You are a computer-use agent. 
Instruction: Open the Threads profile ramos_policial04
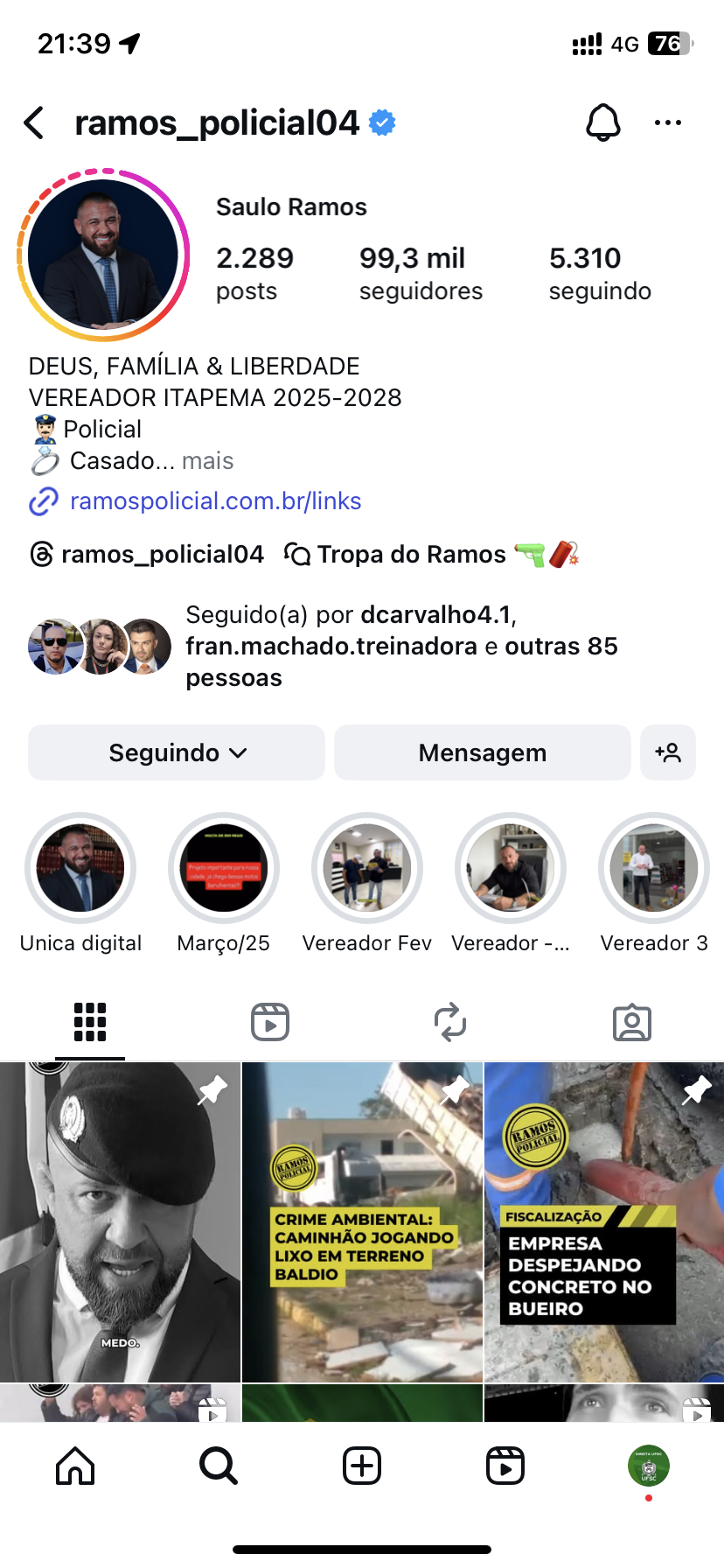click(x=147, y=555)
